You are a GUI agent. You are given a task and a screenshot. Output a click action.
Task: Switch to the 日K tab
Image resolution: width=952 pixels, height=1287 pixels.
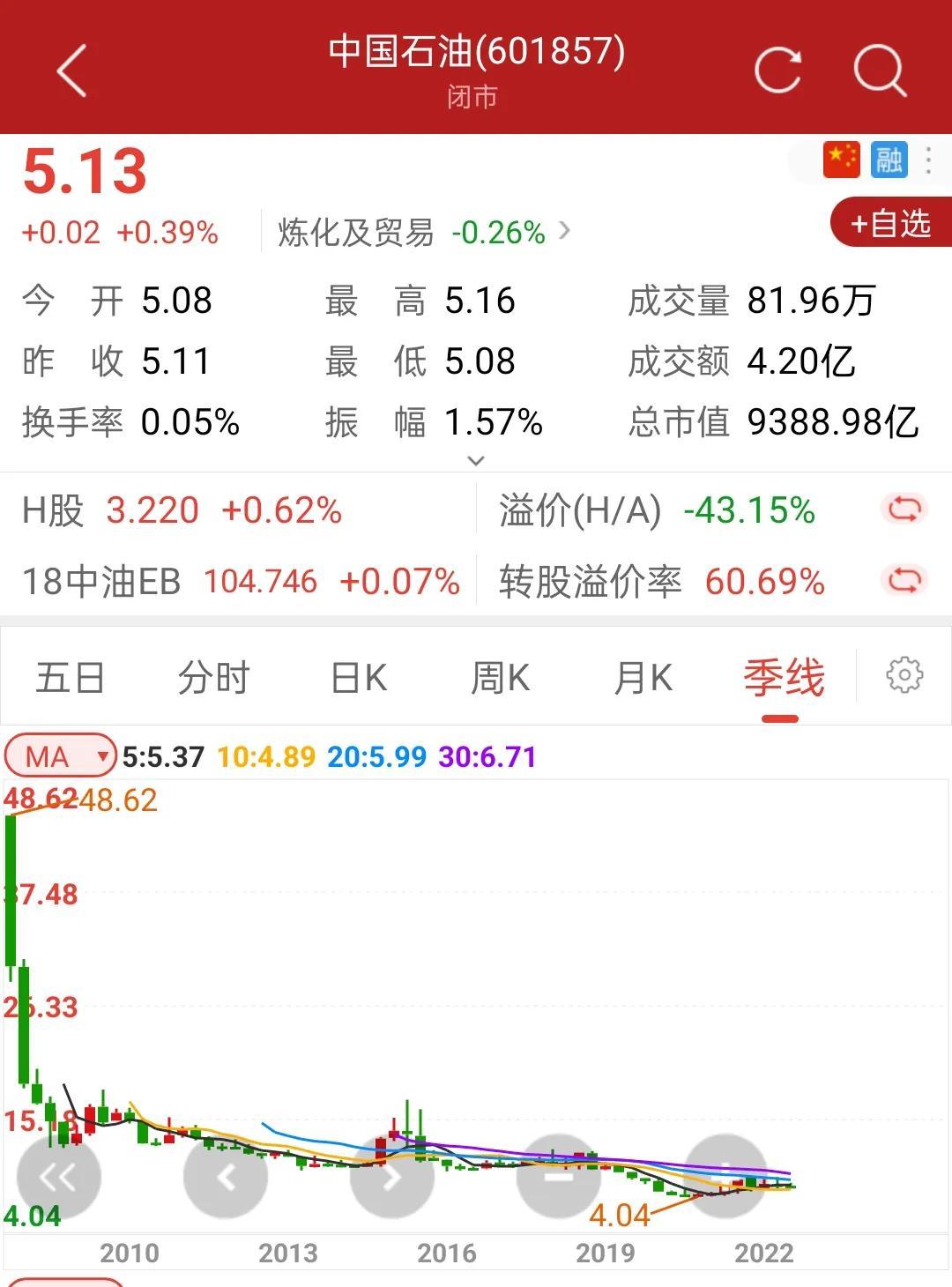pos(355,677)
